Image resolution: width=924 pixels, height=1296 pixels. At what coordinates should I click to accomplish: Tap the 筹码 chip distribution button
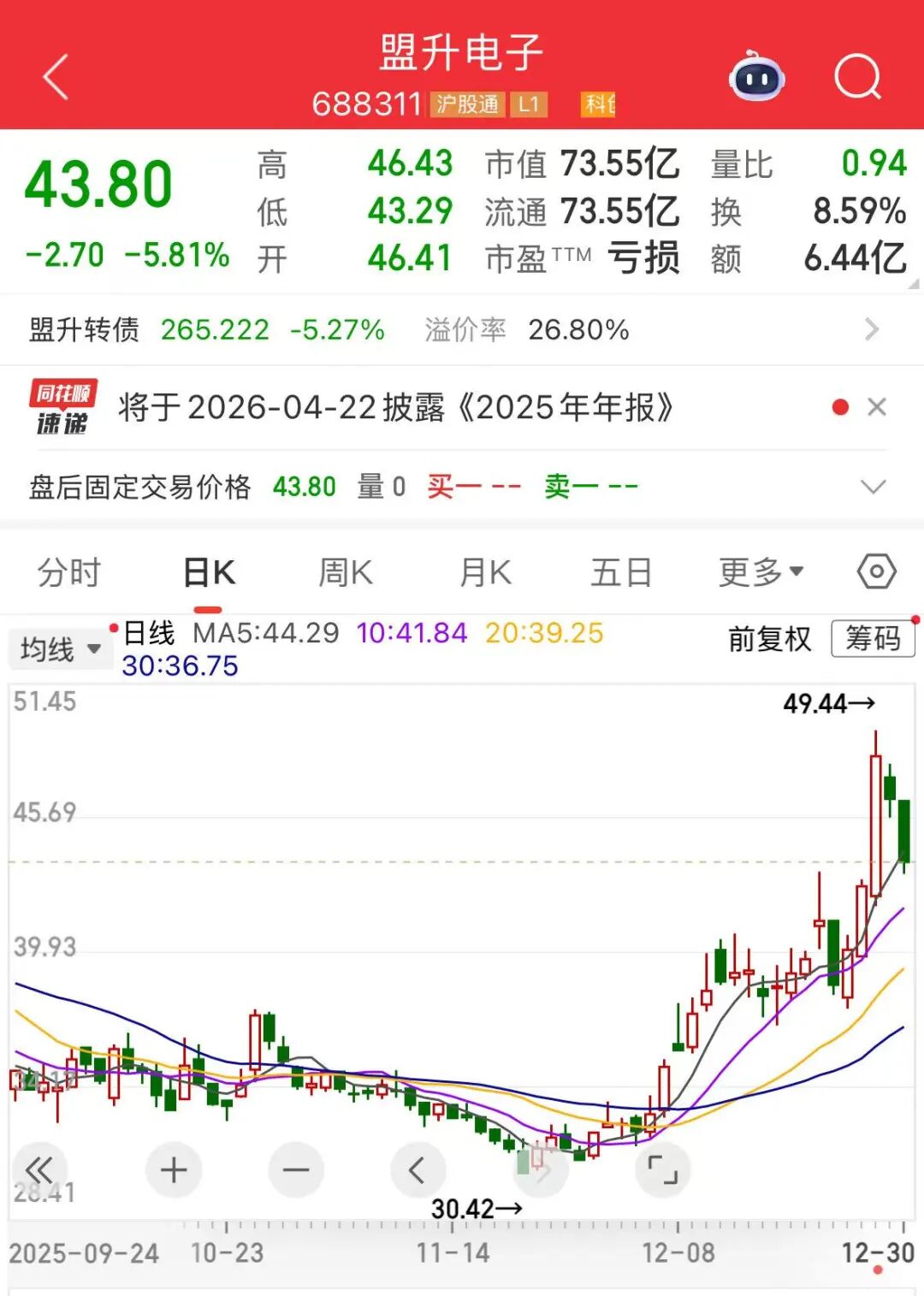coord(873,639)
